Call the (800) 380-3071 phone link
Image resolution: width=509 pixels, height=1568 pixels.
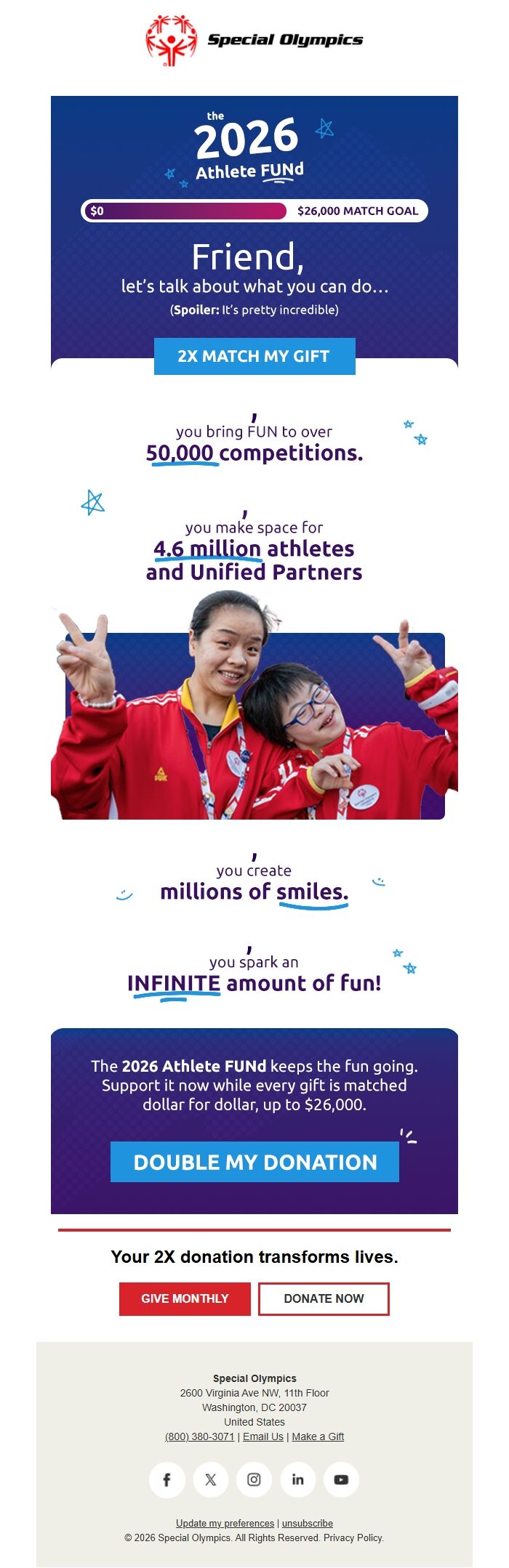[199, 1436]
